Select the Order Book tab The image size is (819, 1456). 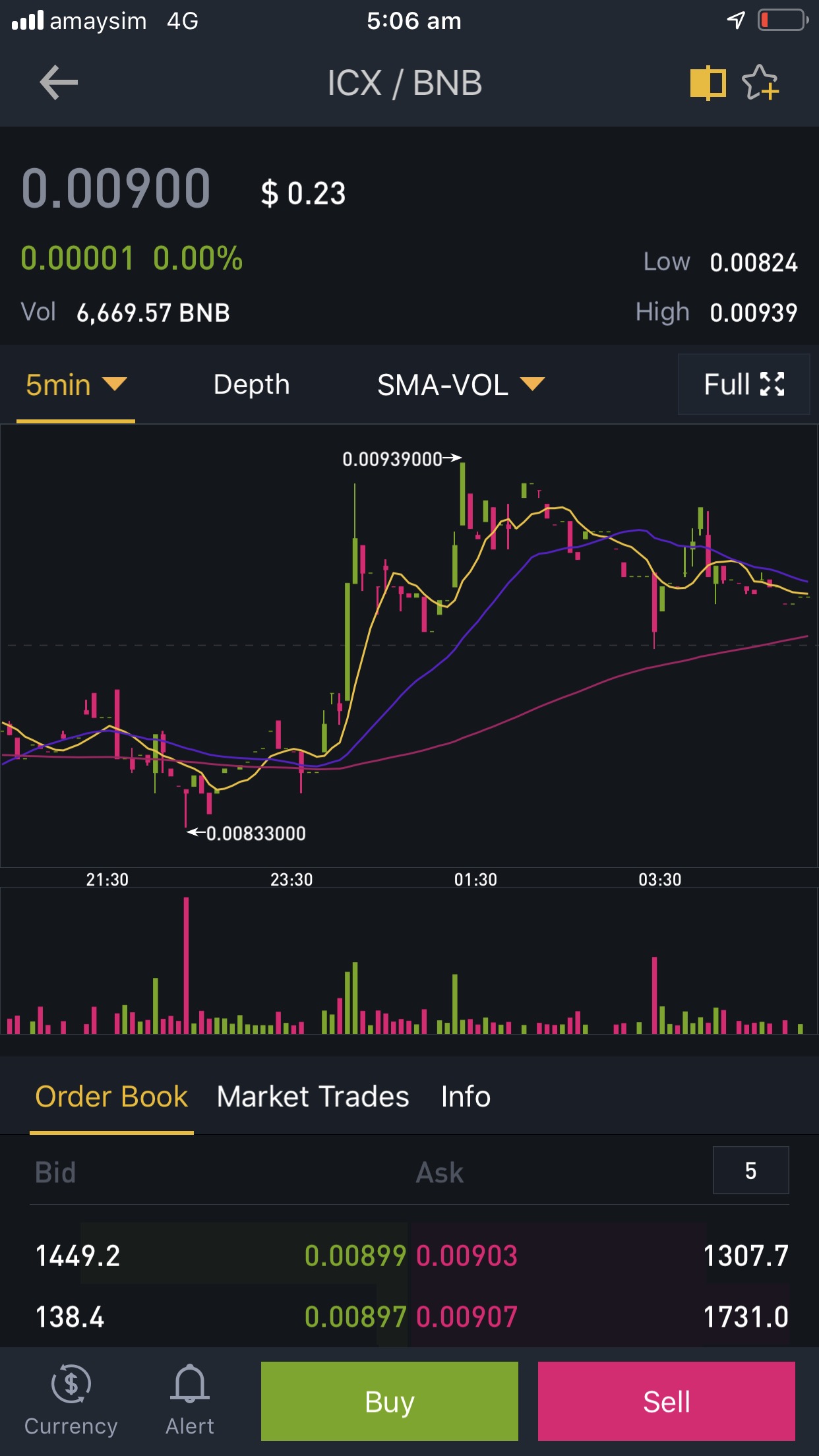click(111, 1097)
